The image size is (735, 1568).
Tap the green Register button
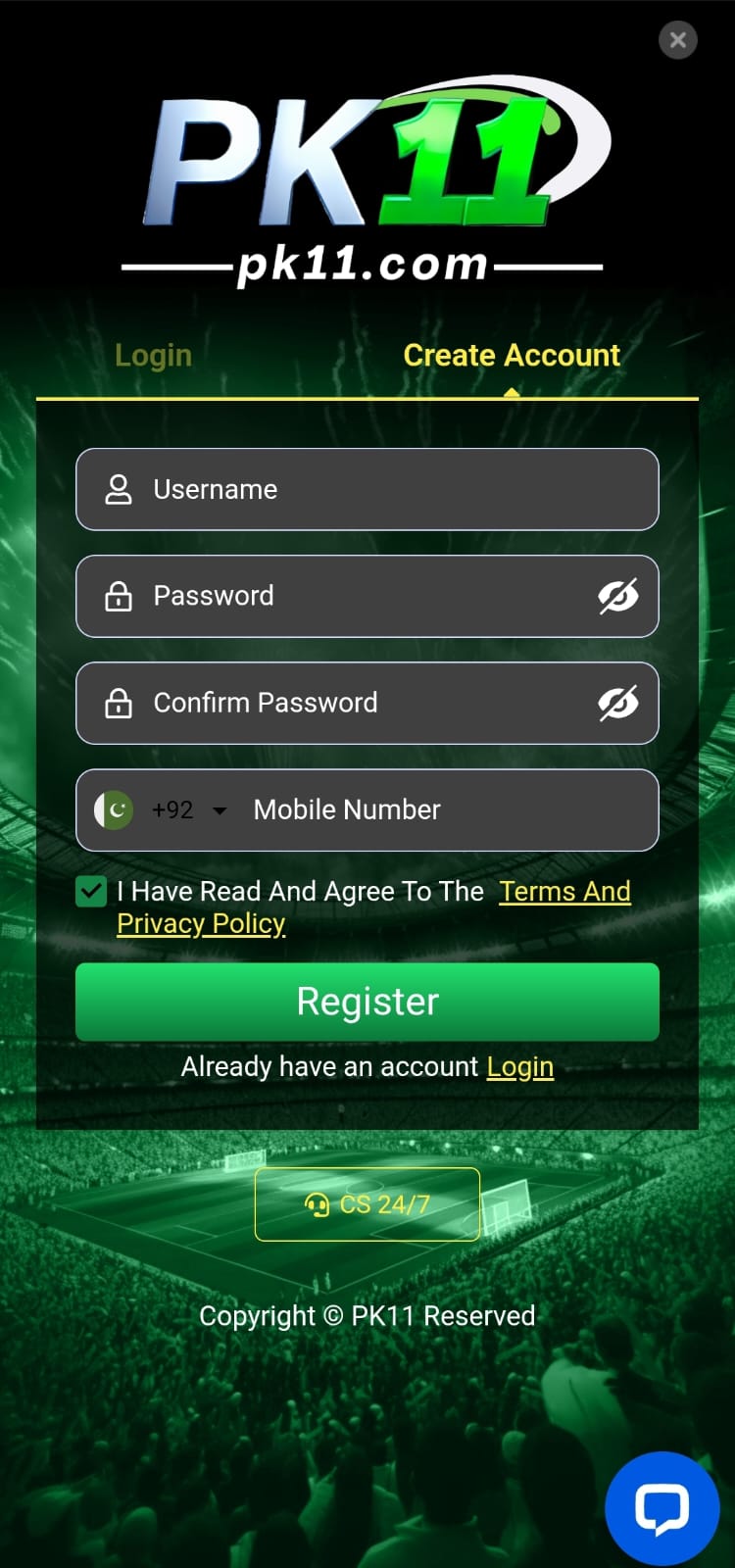(367, 1002)
